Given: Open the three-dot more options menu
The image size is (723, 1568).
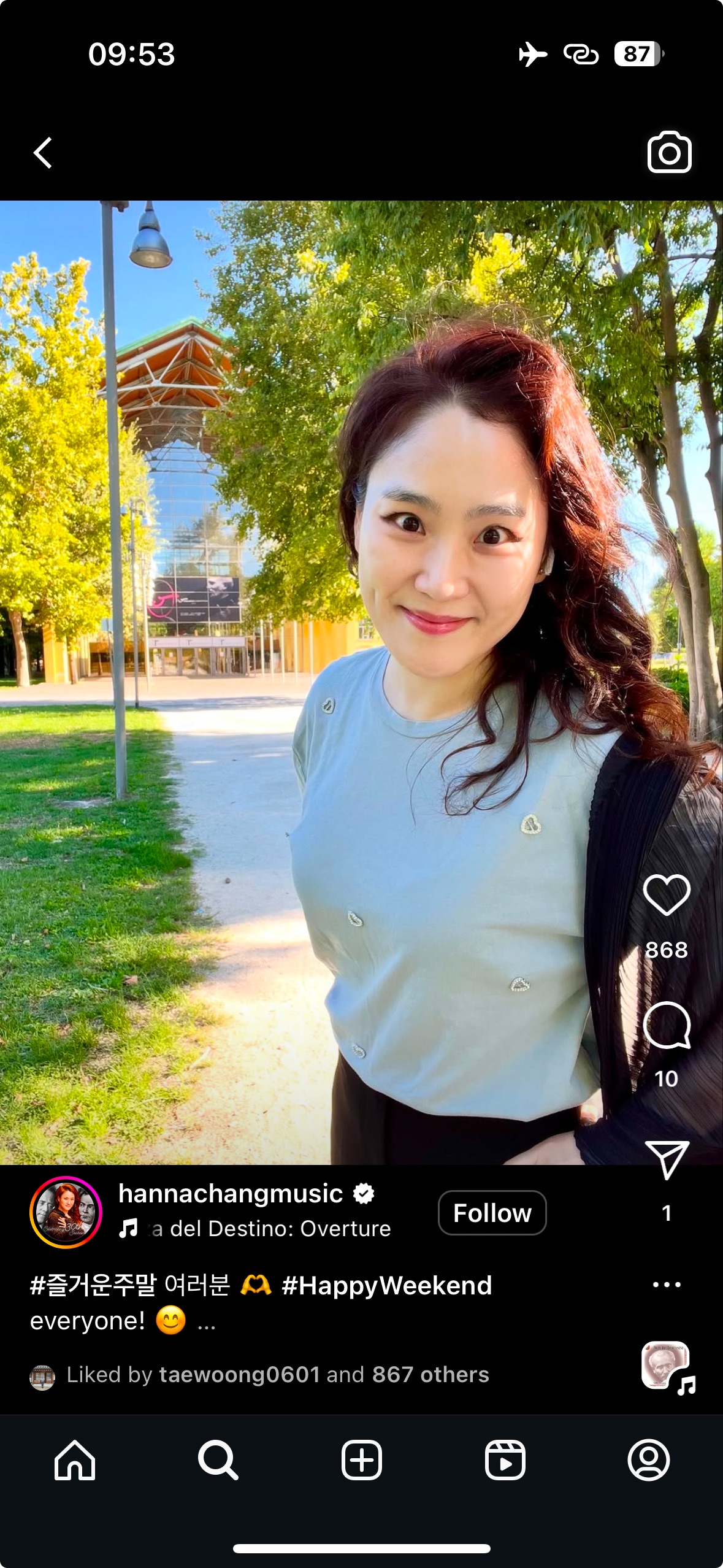Looking at the screenshot, I should coord(667,1284).
